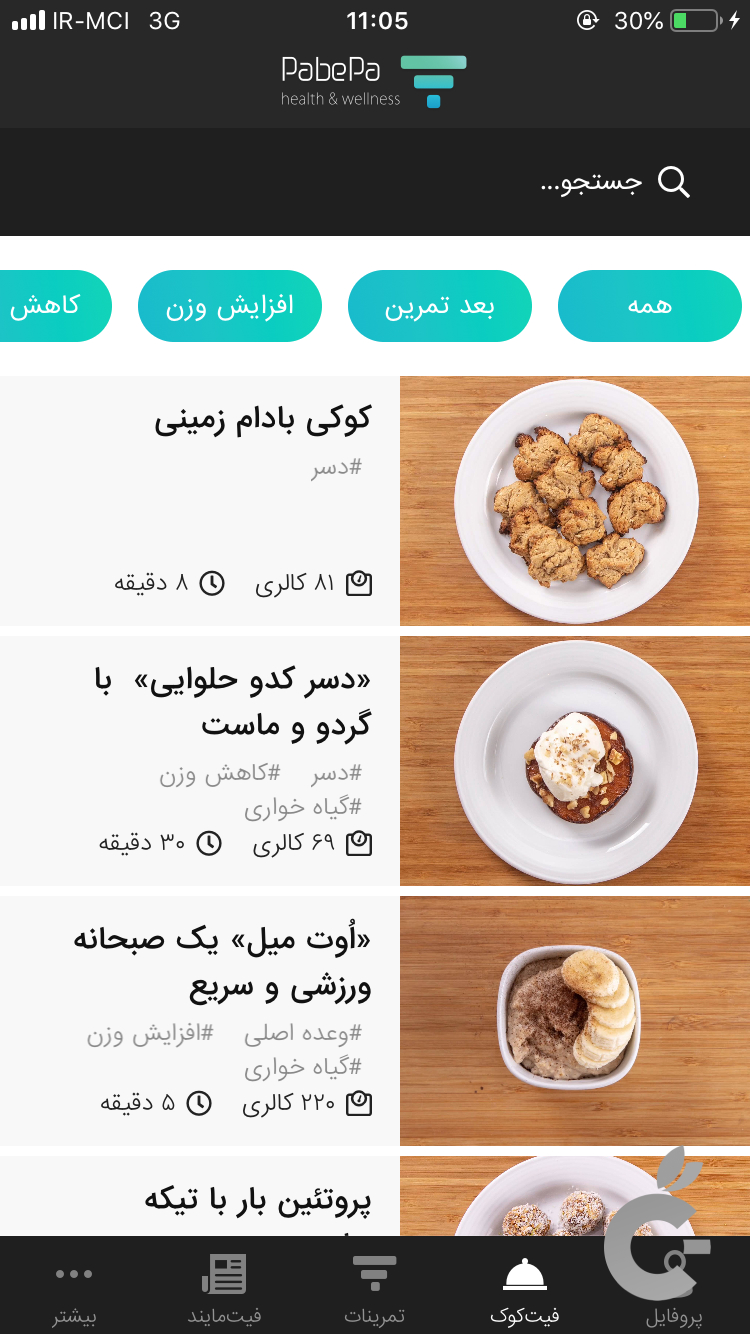750x1334 pixels.
Task: Activate the افزایش وزن filter chip
Action: (x=230, y=306)
